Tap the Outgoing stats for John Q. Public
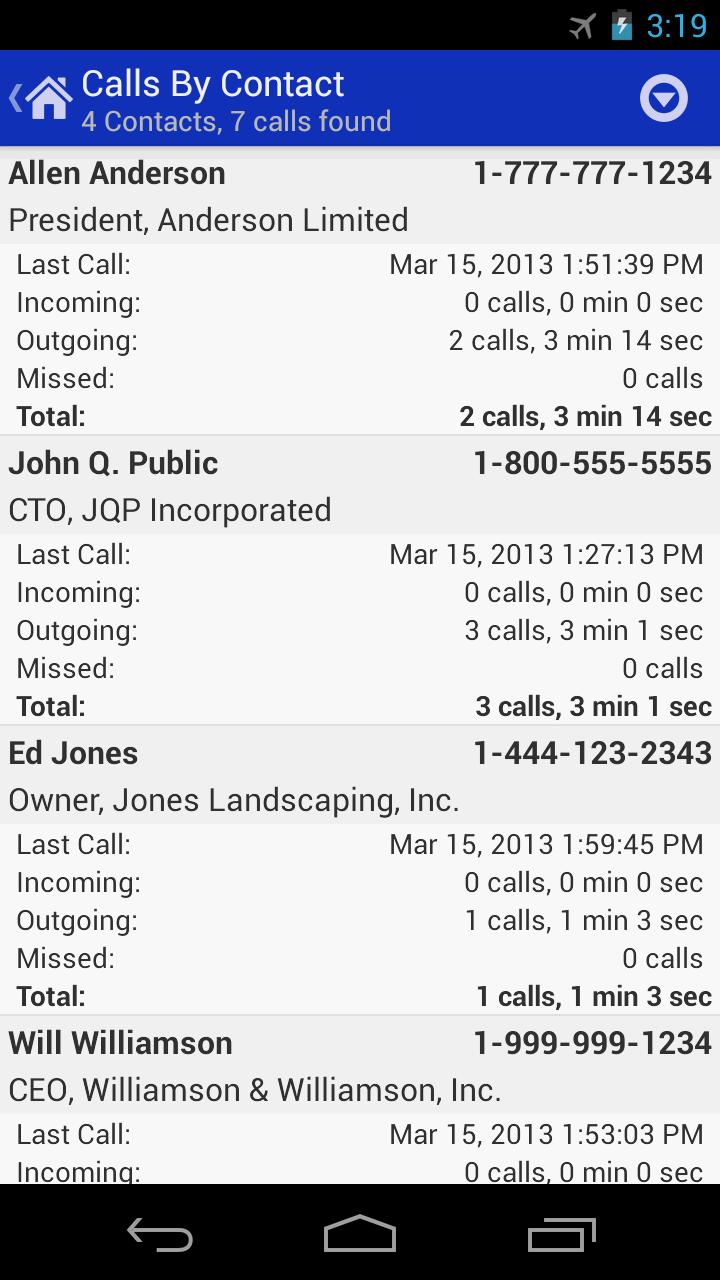The image size is (720, 1280). click(360, 630)
